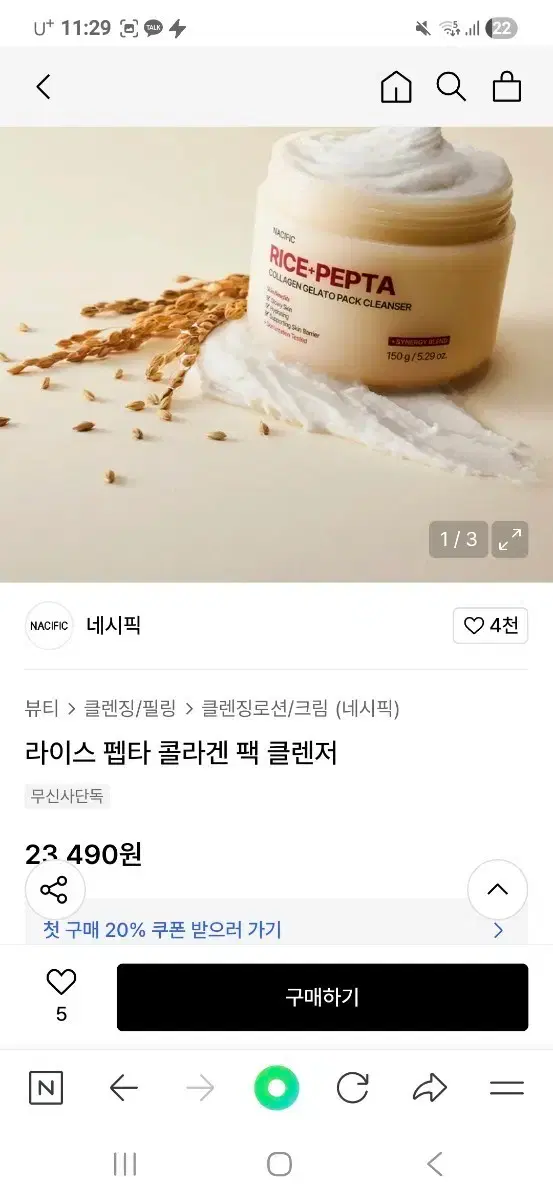Share this product
Image resolution: width=553 pixels, height=1200 pixels.
click(x=54, y=889)
